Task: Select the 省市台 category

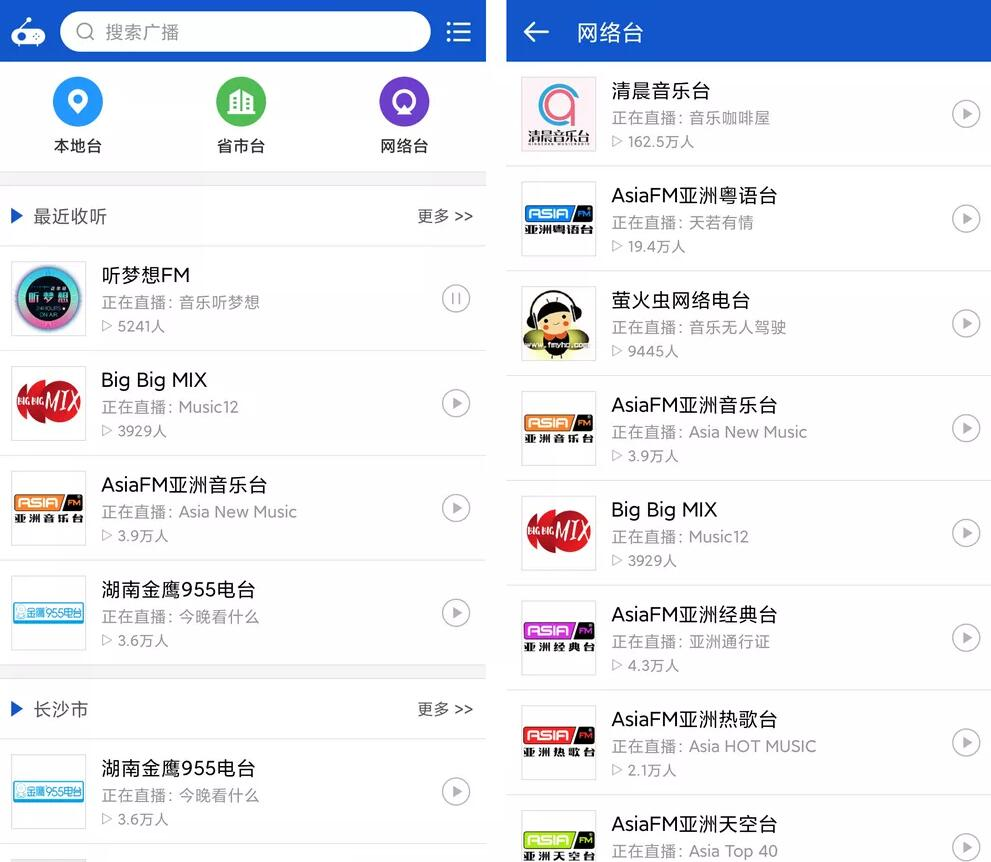Action: tap(241, 116)
